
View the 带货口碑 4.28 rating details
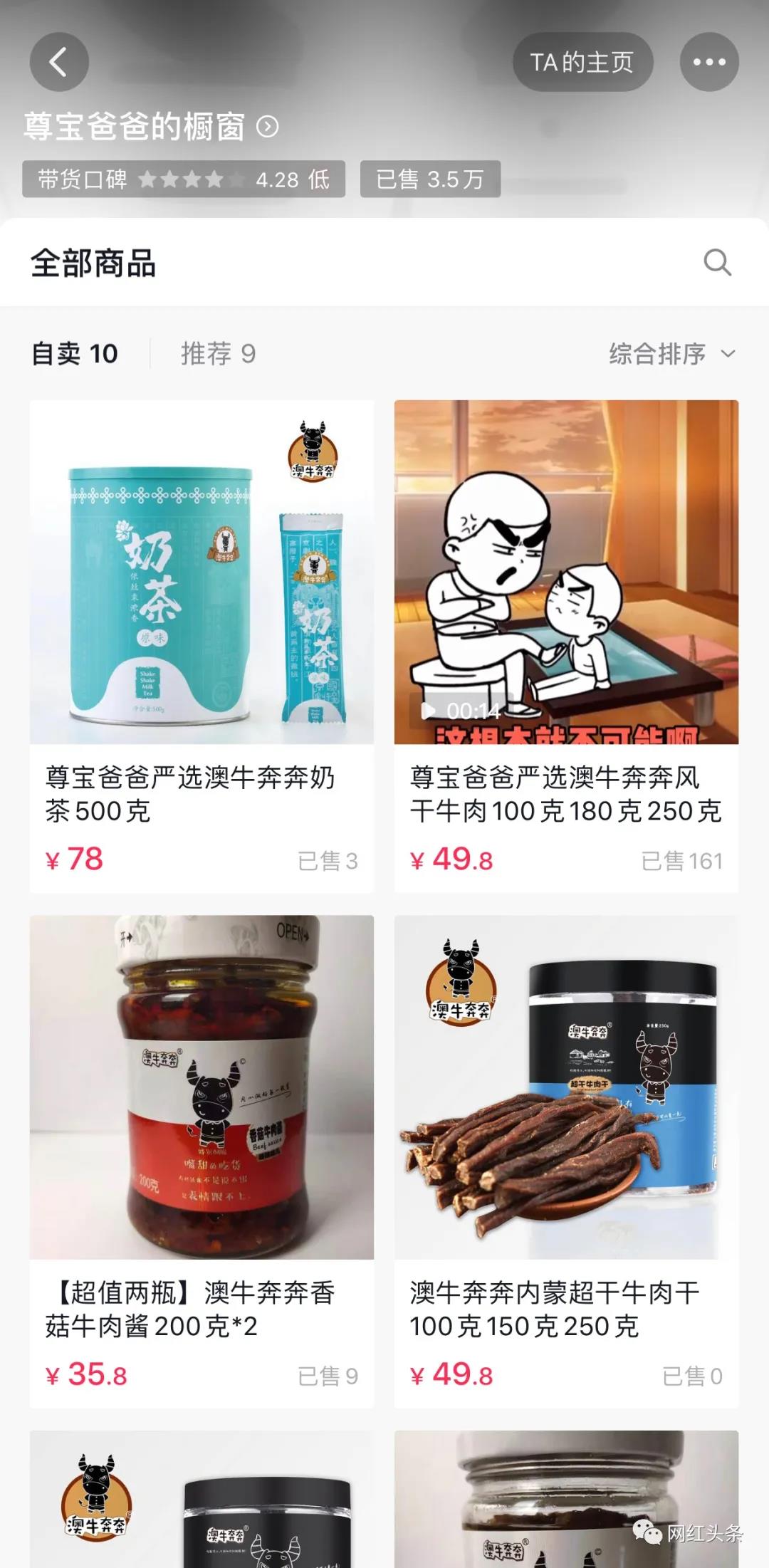[x=184, y=179]
